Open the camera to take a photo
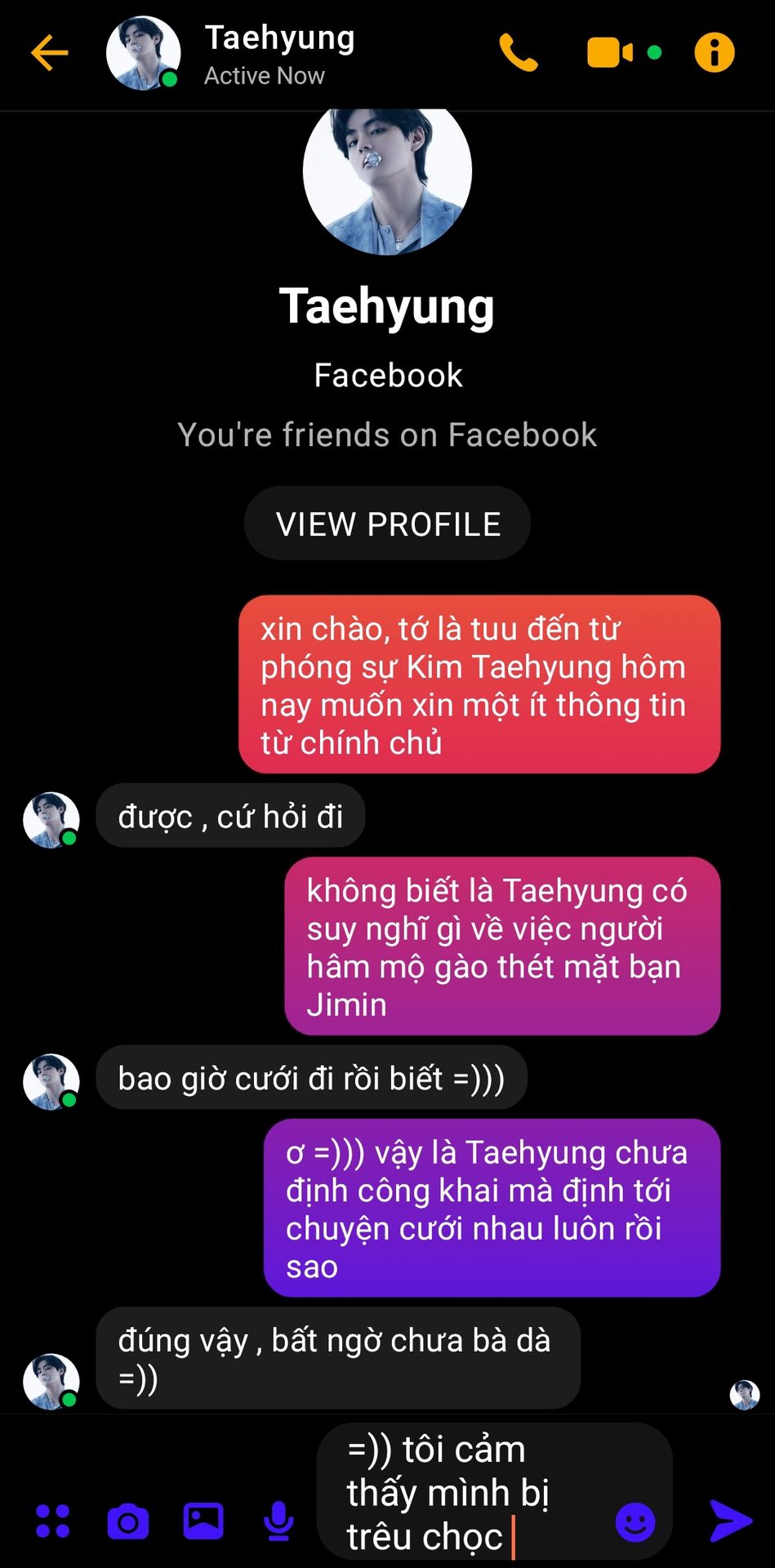775x1568 pixels. 128,1521
